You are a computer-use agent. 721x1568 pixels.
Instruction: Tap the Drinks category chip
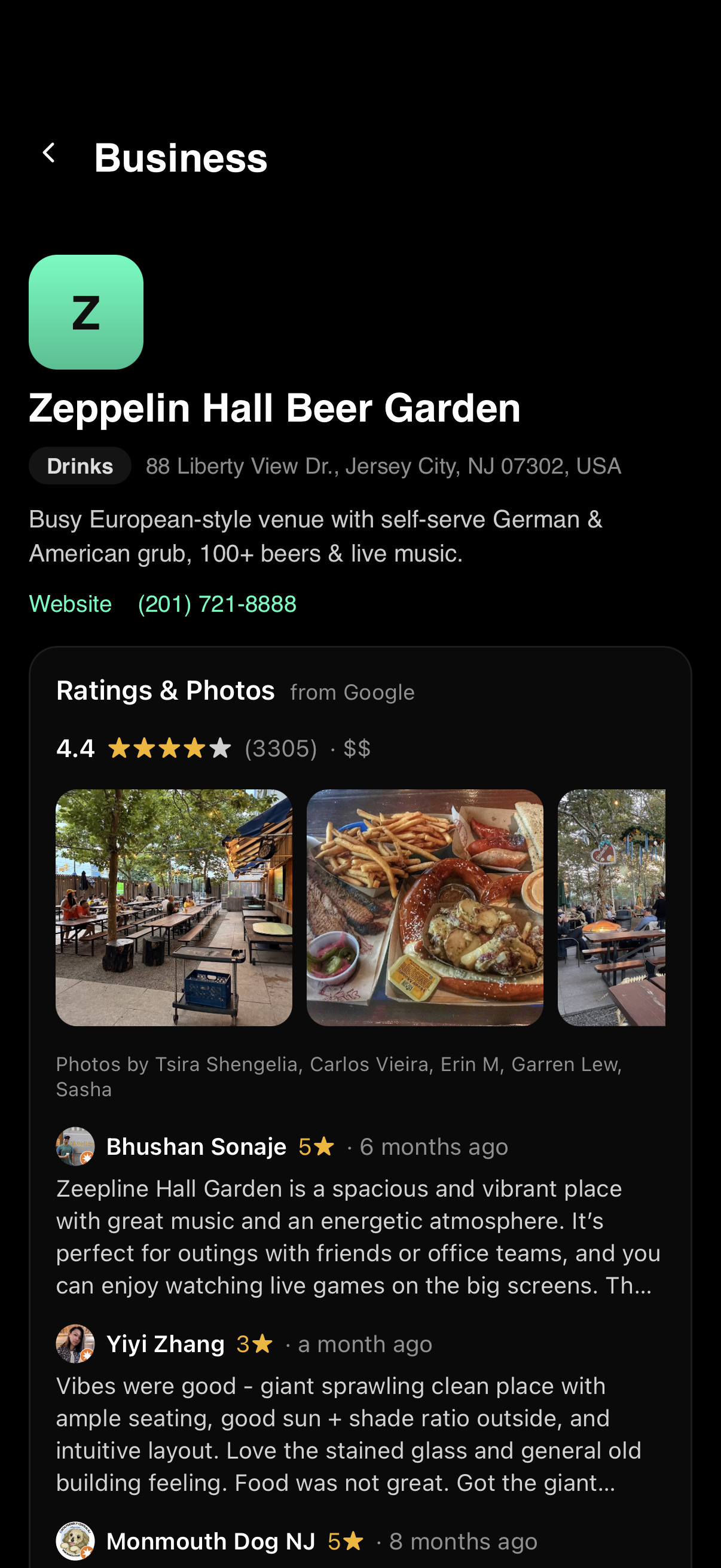(80, 466)
